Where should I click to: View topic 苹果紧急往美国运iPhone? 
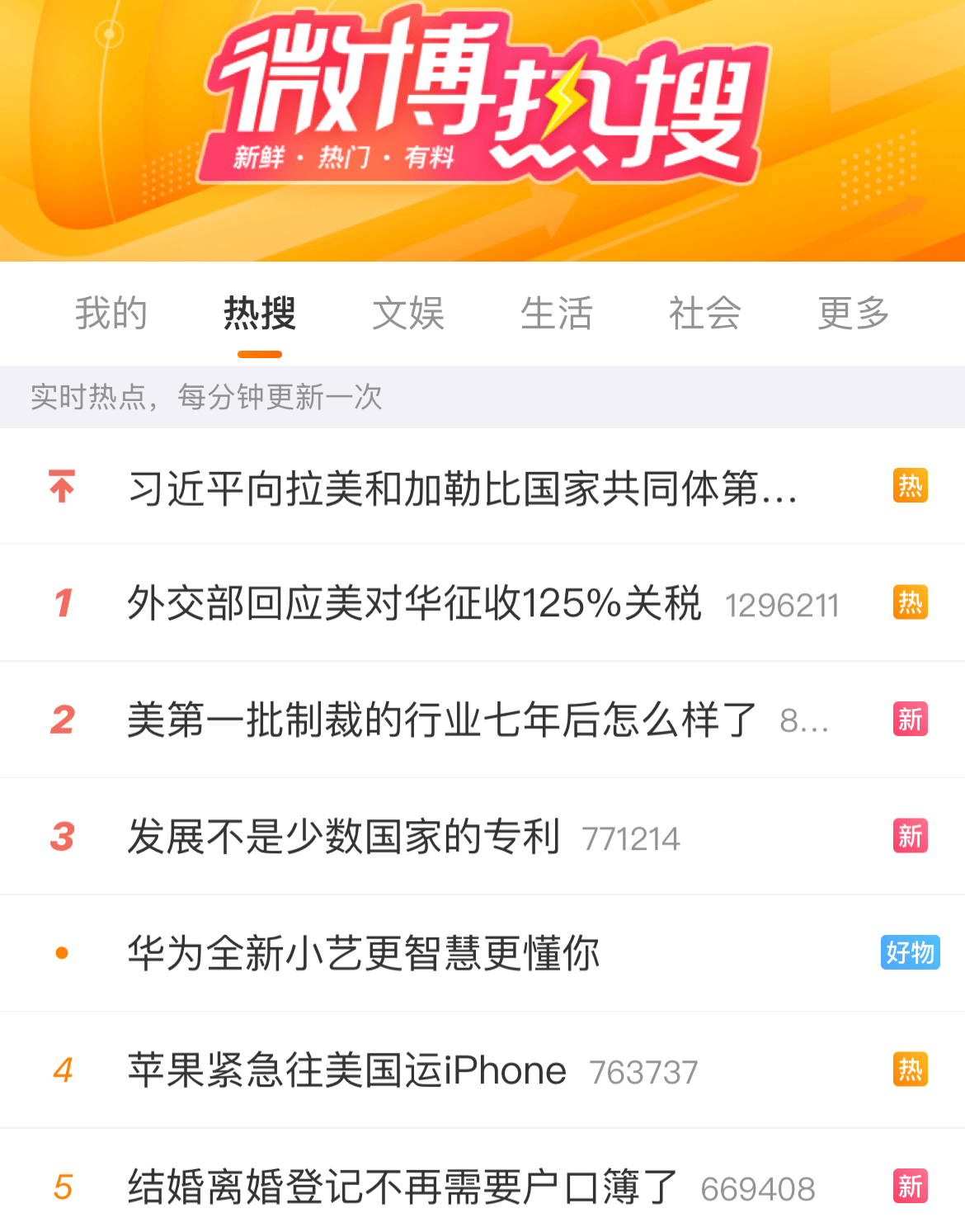(347, 1070)
